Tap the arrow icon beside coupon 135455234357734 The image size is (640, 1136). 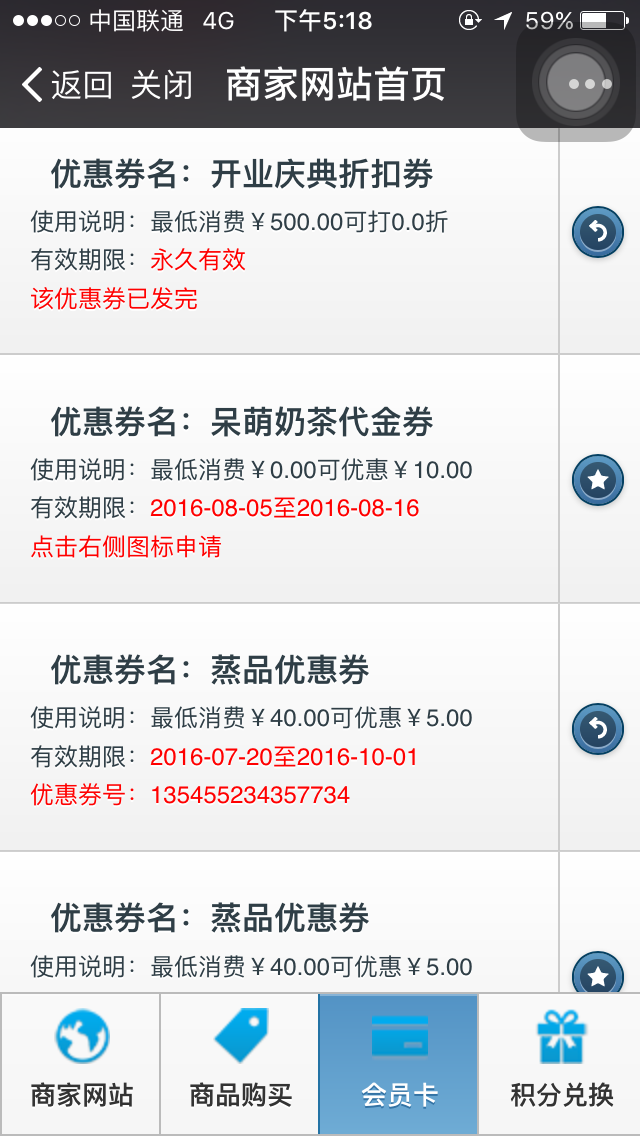coord(598,728)
